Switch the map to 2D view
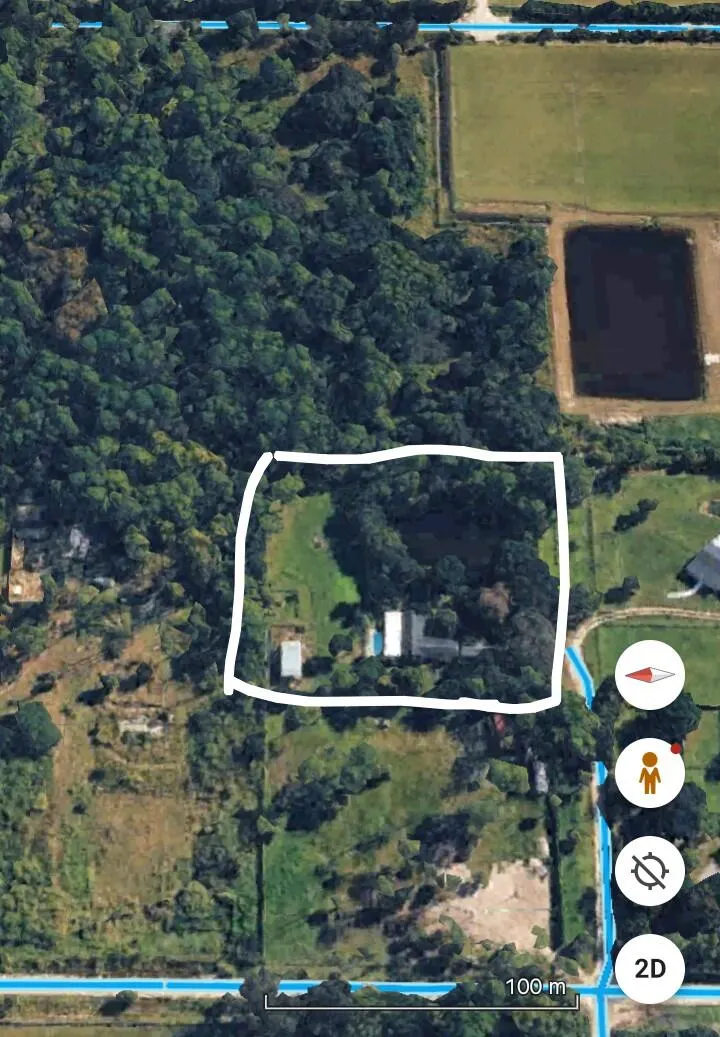Viewport: 720px width, 1037px height. pyautogui.click(x=650, y=968)
